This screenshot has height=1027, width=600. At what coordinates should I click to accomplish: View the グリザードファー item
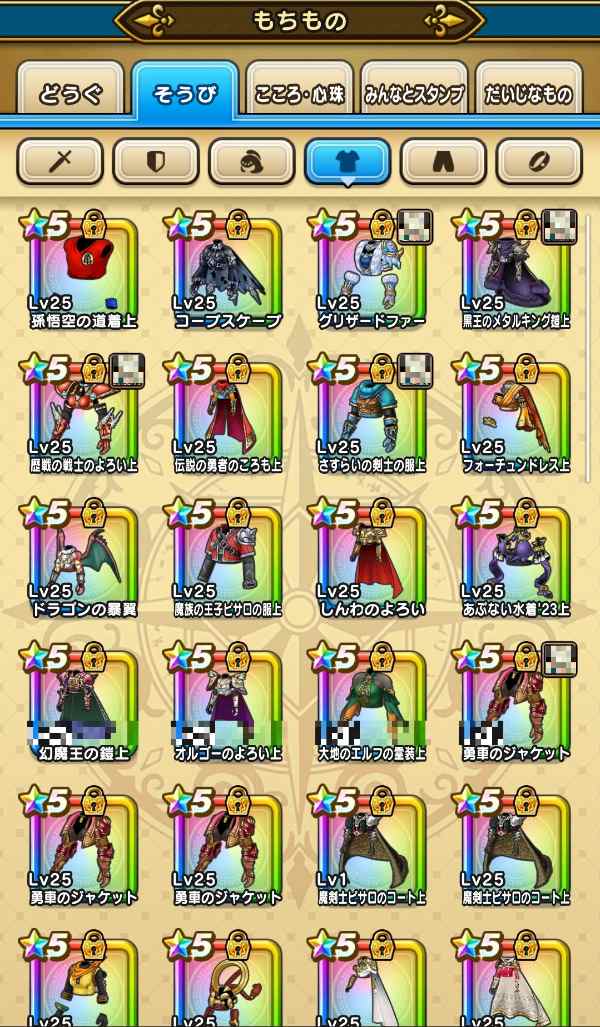click(372, 272)
